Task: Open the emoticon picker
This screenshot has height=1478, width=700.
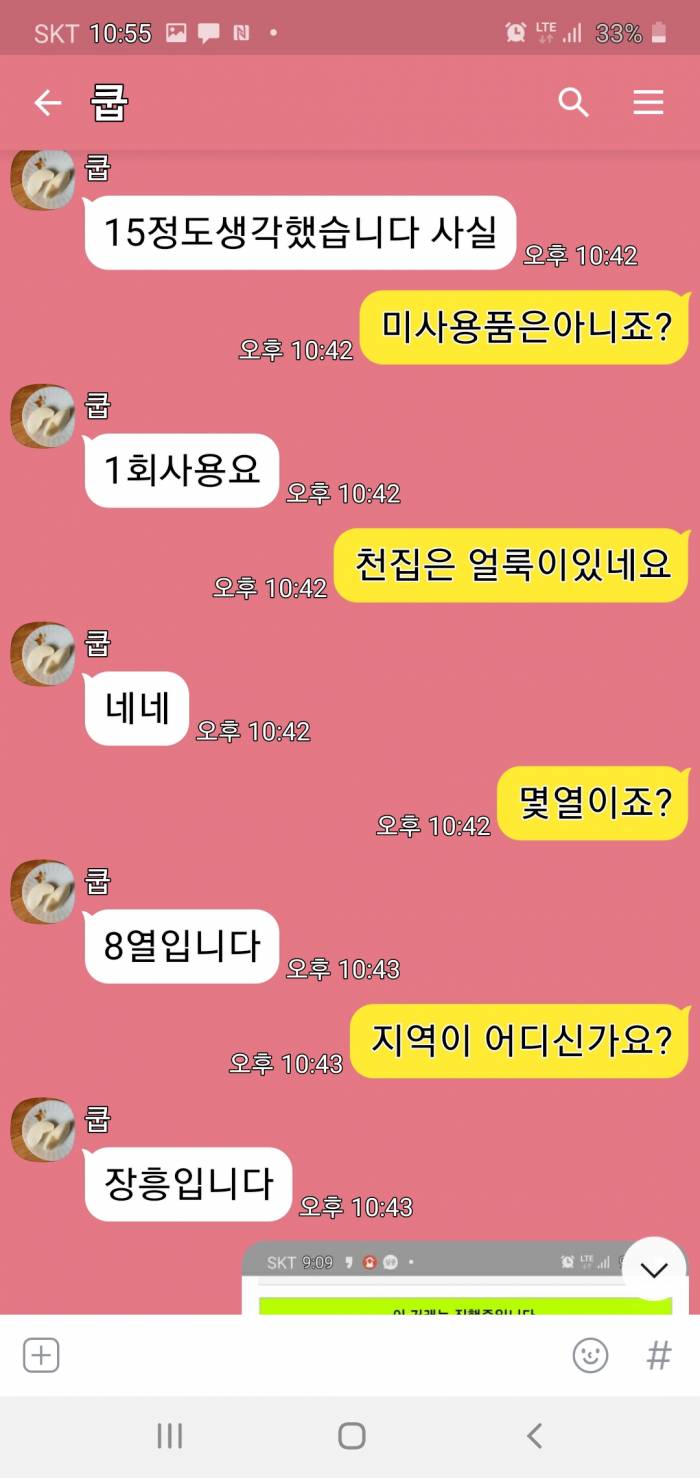Action: [590, 1356]
